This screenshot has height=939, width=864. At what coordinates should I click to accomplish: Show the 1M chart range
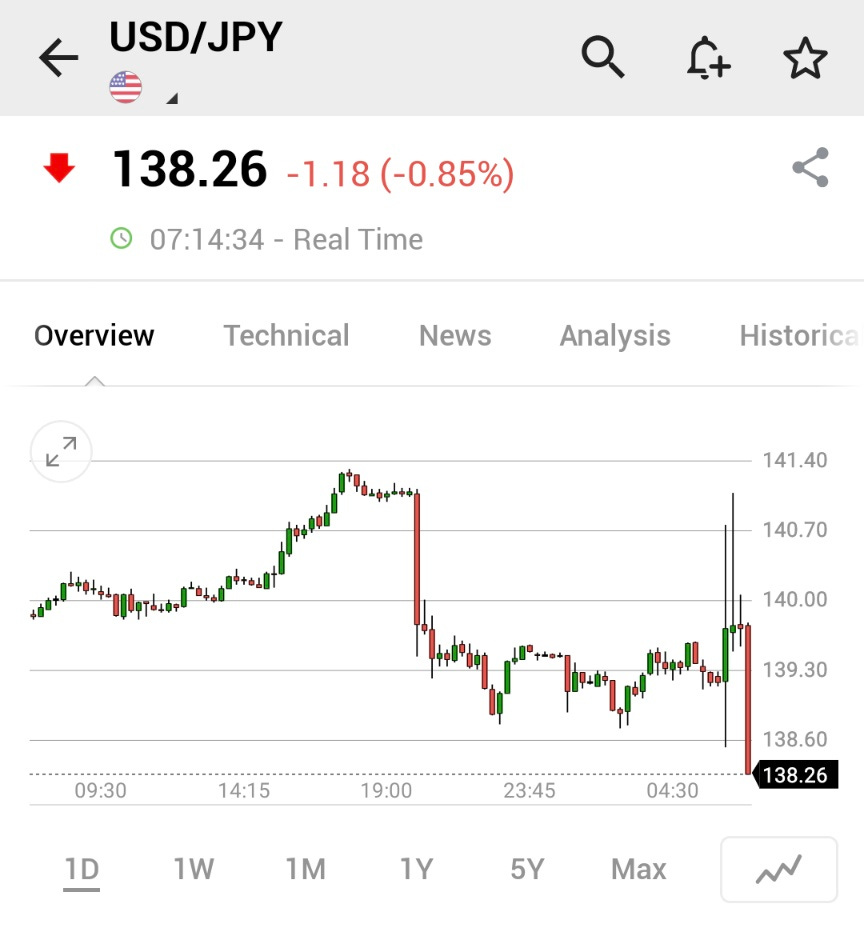(x=305, y=870)
